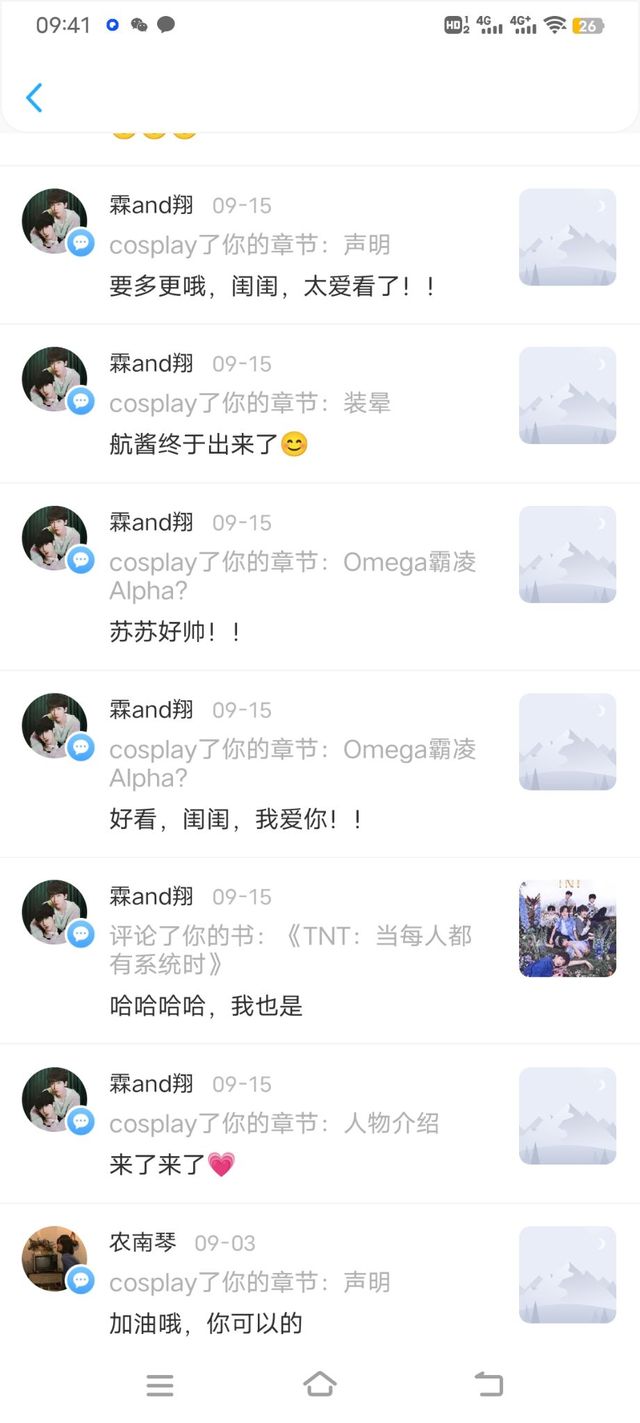Open the comment "来了来了"
Image resolution: width=640 pixels, height=1423 pixels.
coord(171,1165)
